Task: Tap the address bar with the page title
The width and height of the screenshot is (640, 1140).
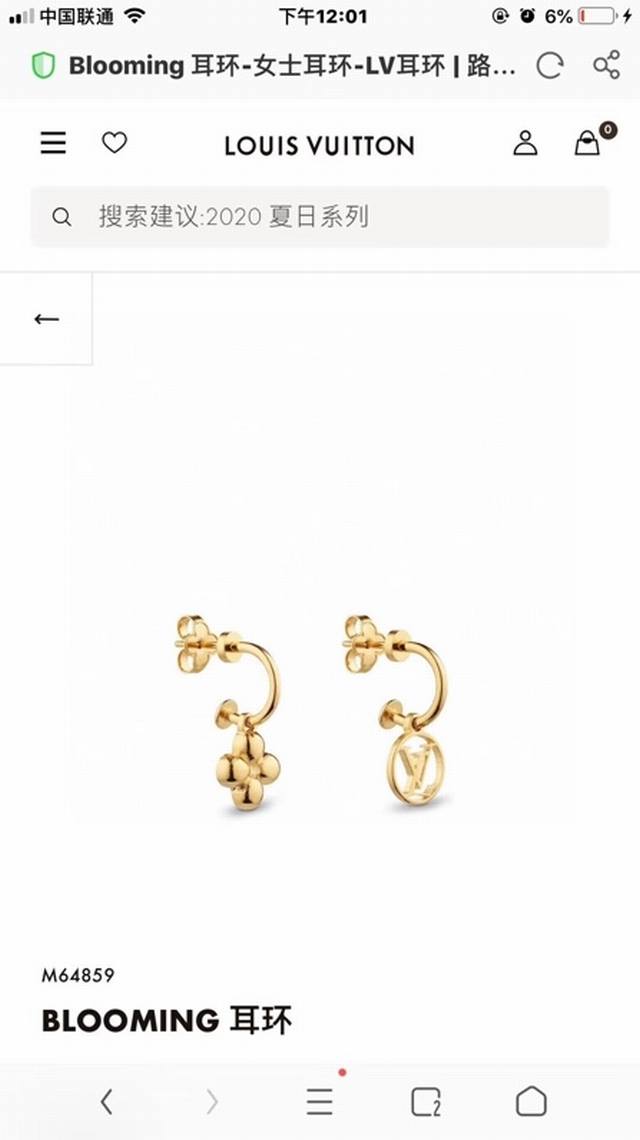Action: (x=290, y=66)
